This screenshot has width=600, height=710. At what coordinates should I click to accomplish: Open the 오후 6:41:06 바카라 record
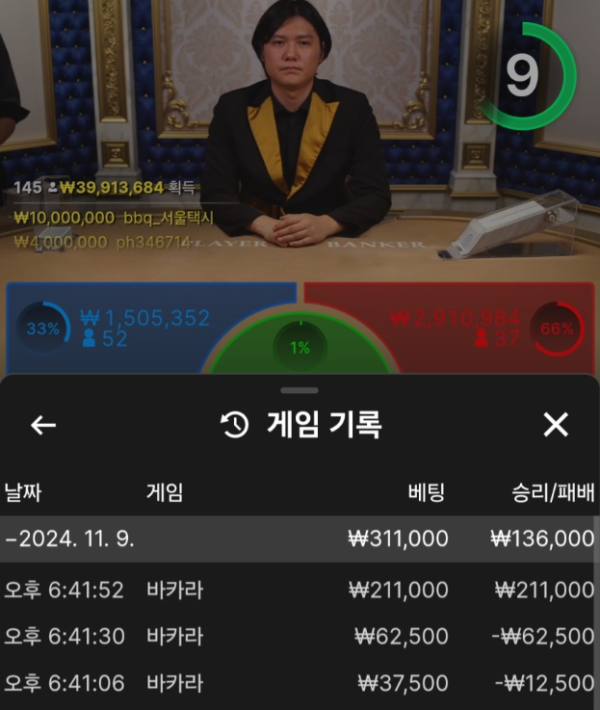(300, 684)
